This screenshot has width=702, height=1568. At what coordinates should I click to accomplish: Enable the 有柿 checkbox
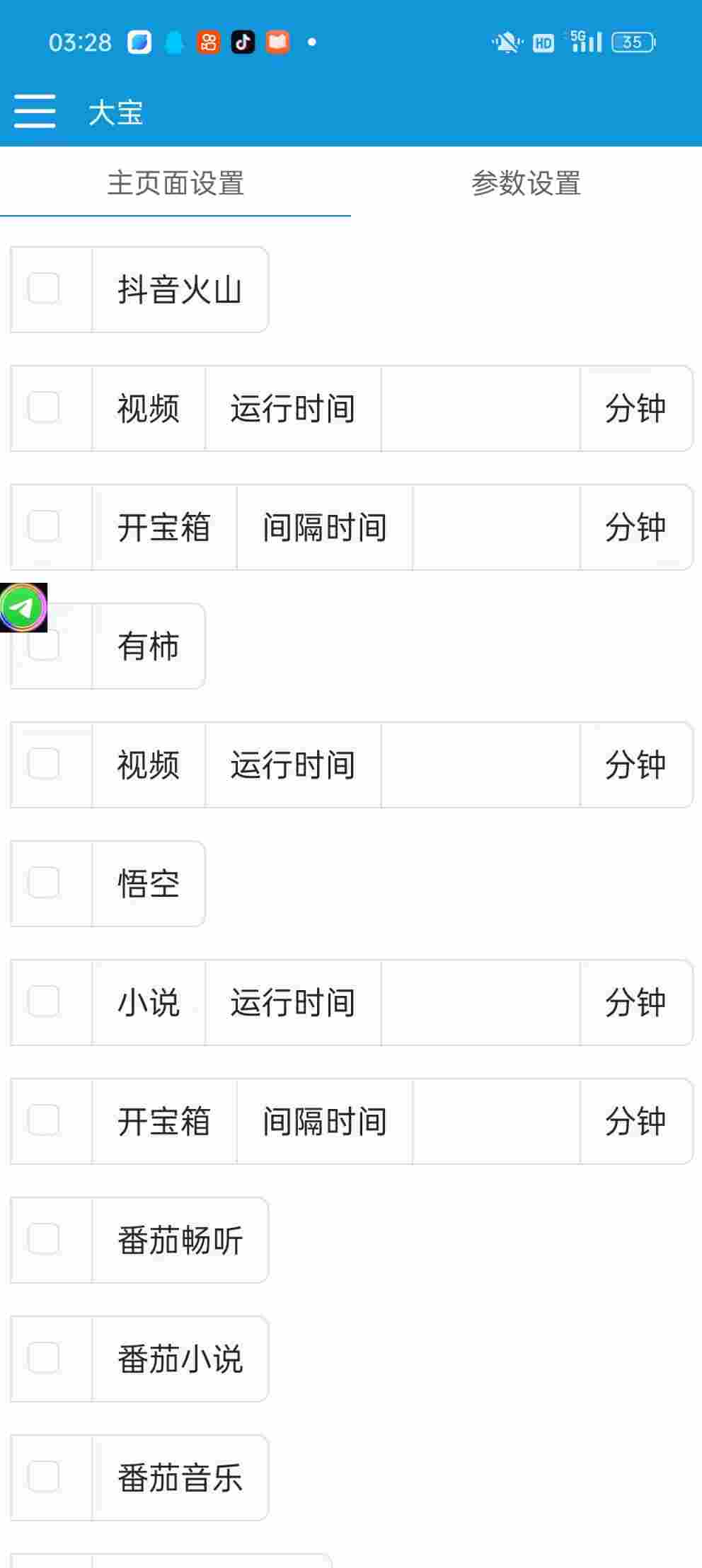tap(43, 645)
